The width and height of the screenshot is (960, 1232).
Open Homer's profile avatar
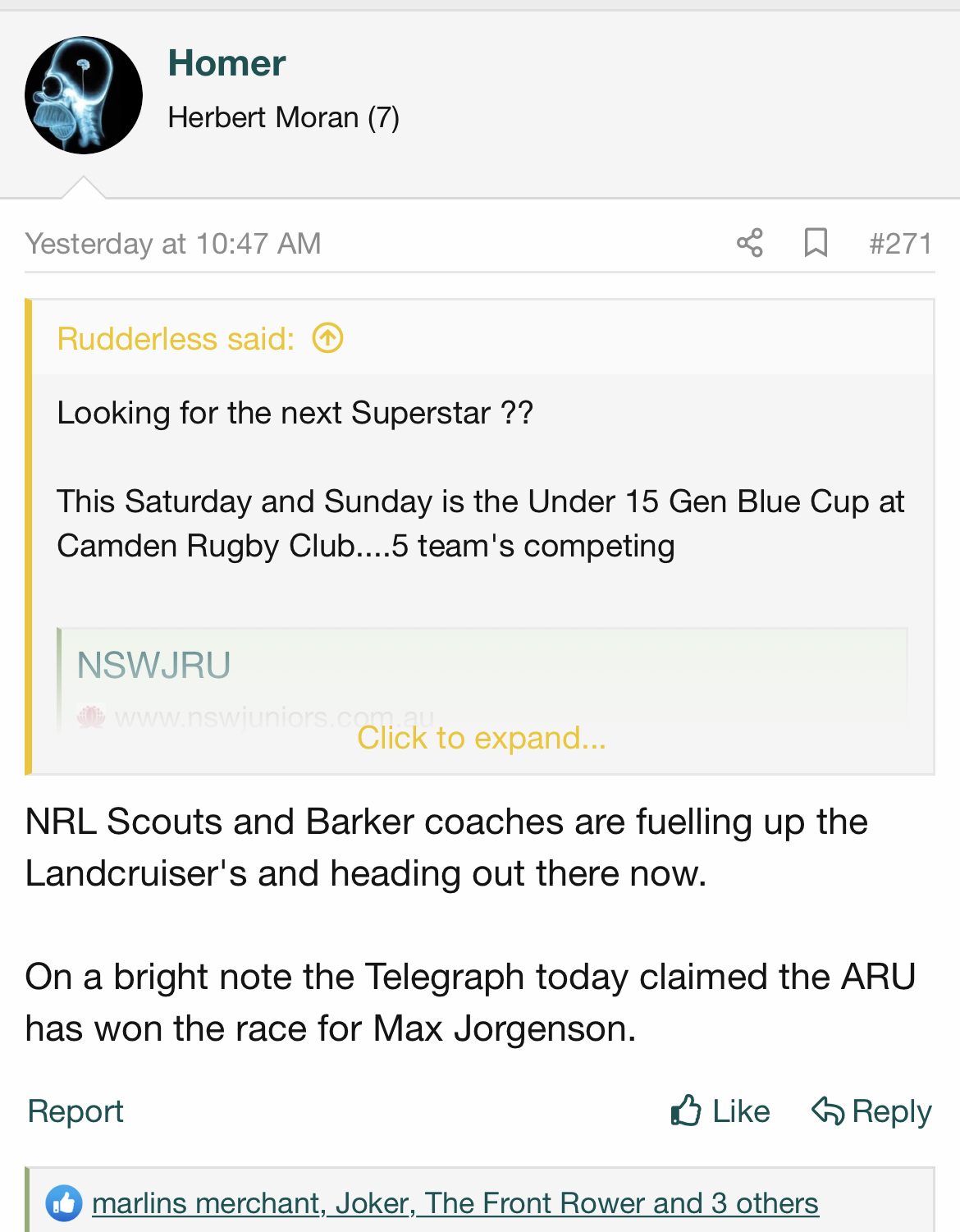pyautogui.click(x=84, y=95)
